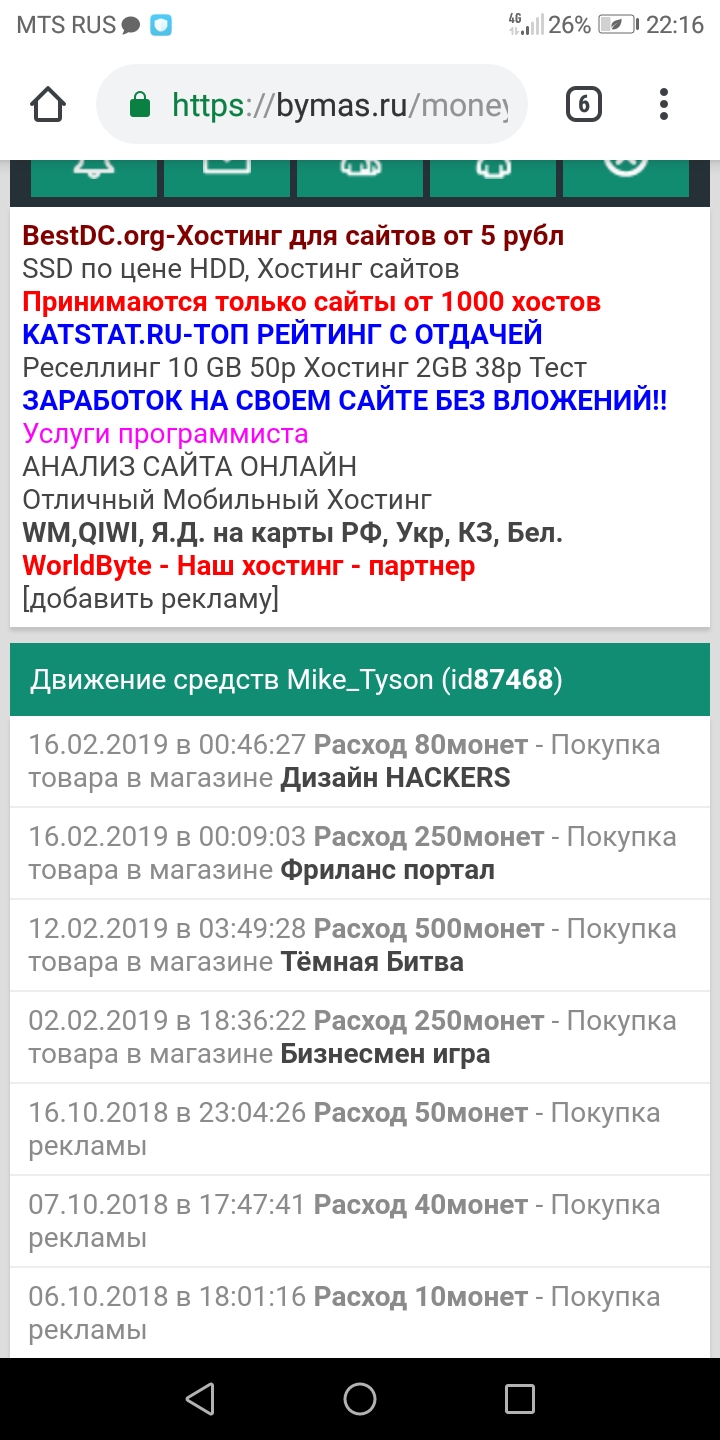Screen dimensions: 720x1440
Task: Open the Отличный Мобильный Хостинг link
Action: pos(227,499)
